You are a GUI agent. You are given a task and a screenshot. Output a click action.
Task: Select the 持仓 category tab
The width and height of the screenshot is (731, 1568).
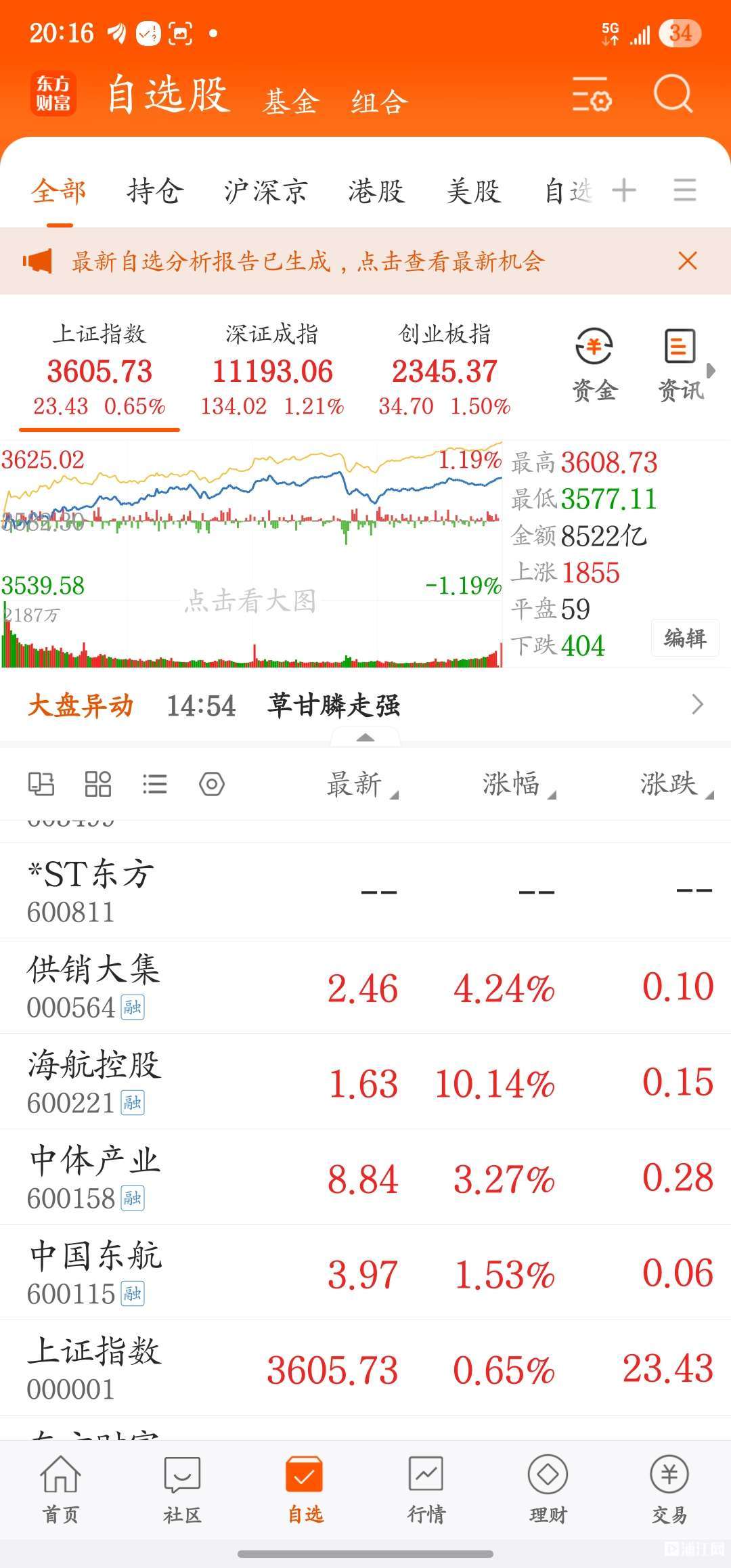155,191
